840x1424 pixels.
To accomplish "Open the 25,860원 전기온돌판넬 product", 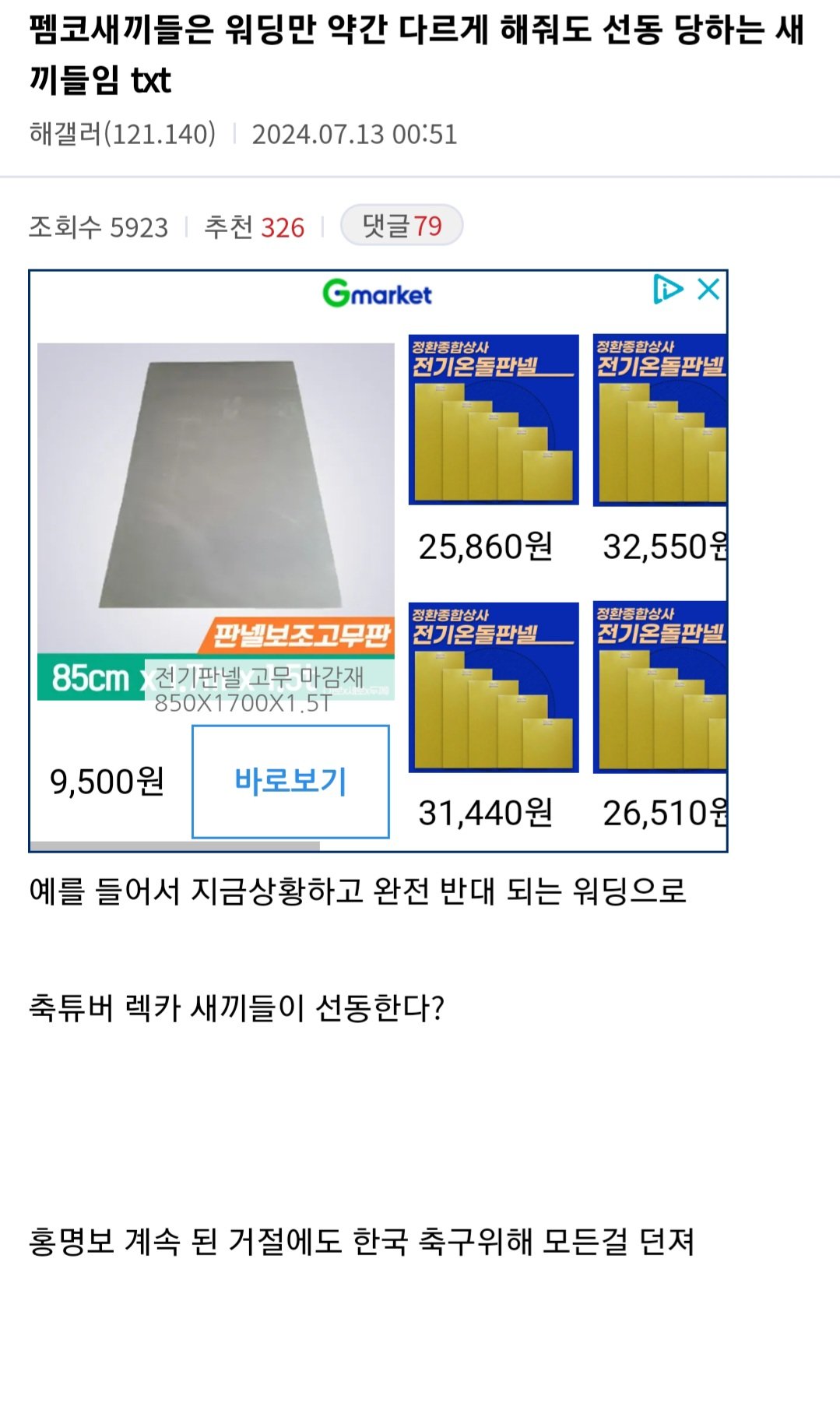I will pyautogui.click(x=494, y=420).
